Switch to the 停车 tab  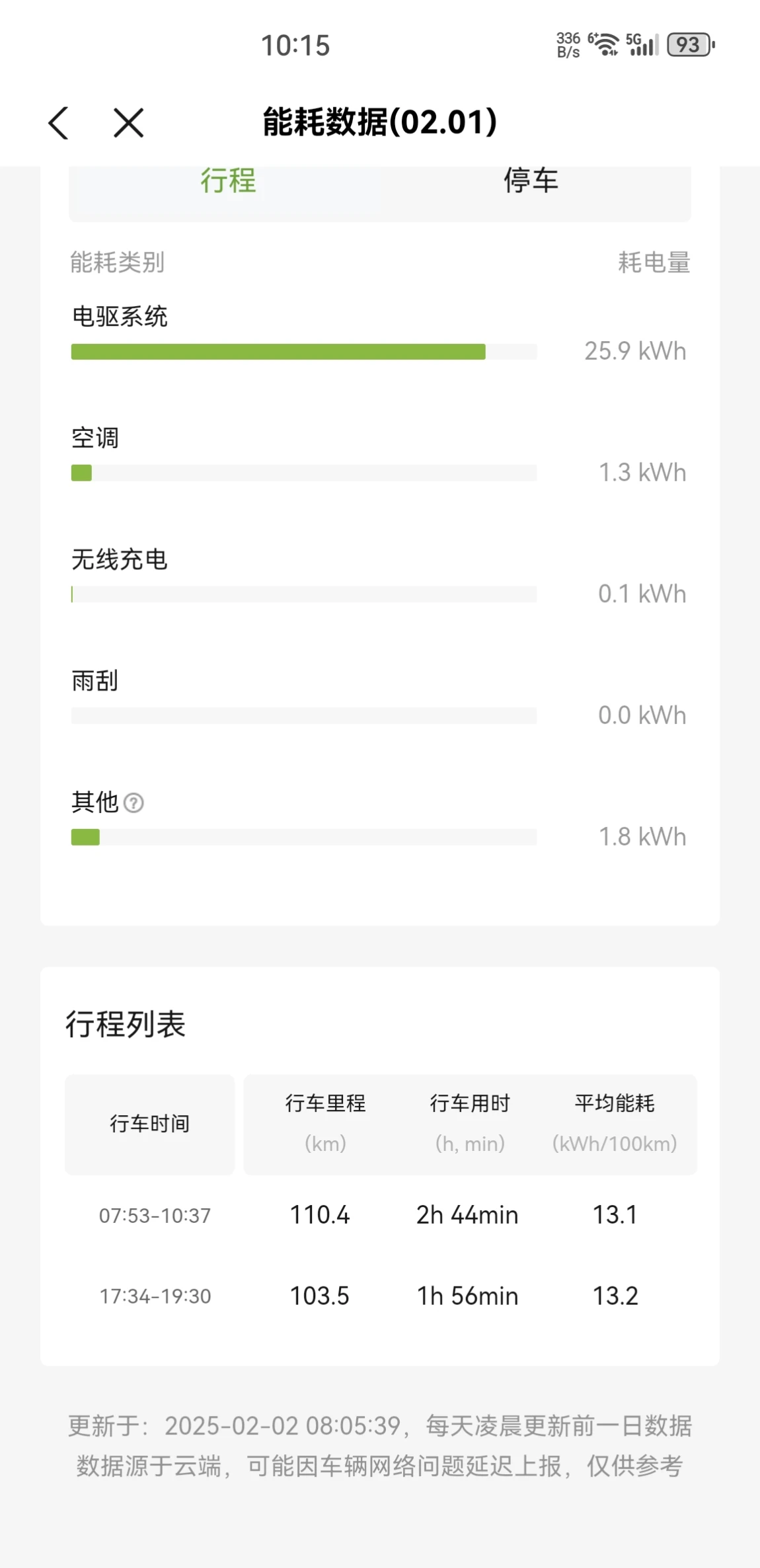pyautogui.click(x=531, y=182)
